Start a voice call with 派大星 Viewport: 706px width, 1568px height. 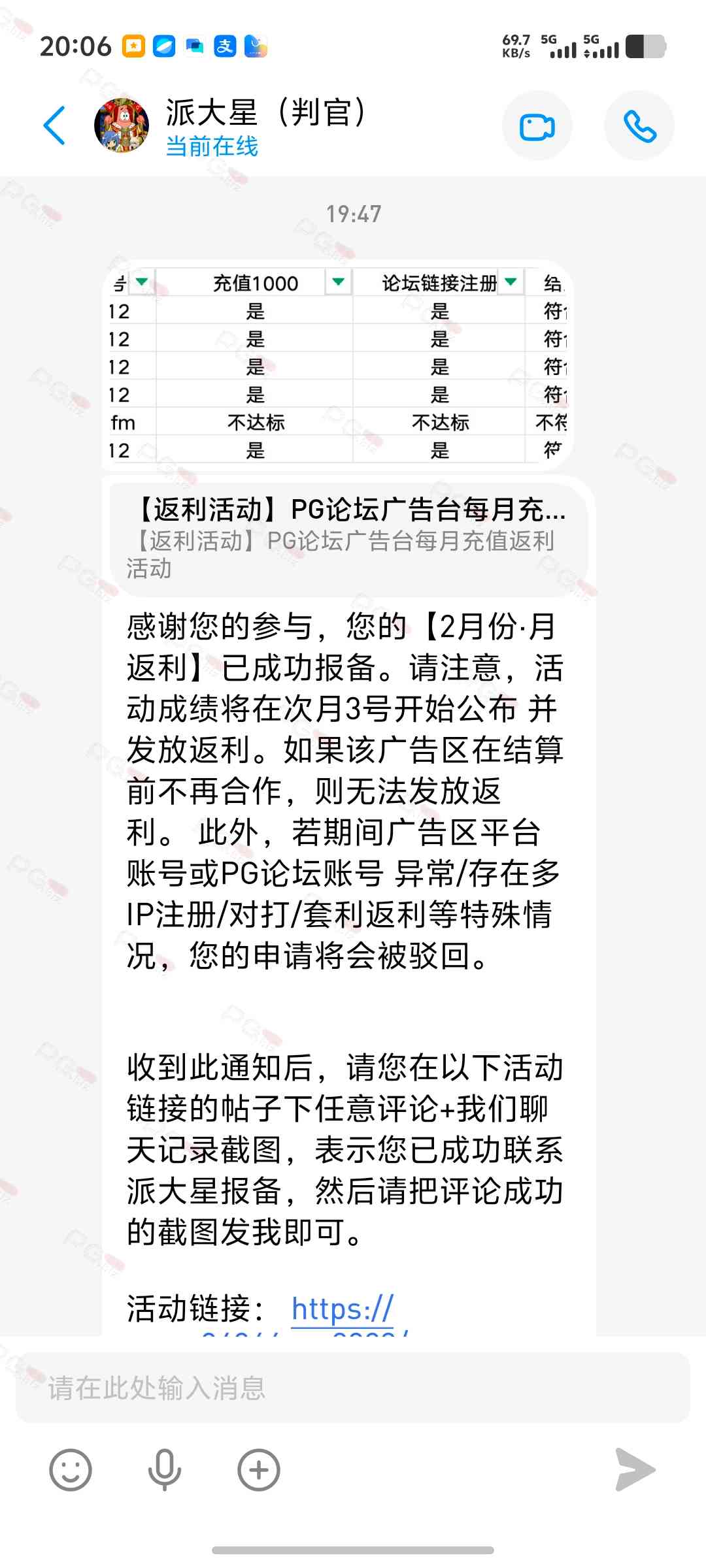tap(639, 126)
